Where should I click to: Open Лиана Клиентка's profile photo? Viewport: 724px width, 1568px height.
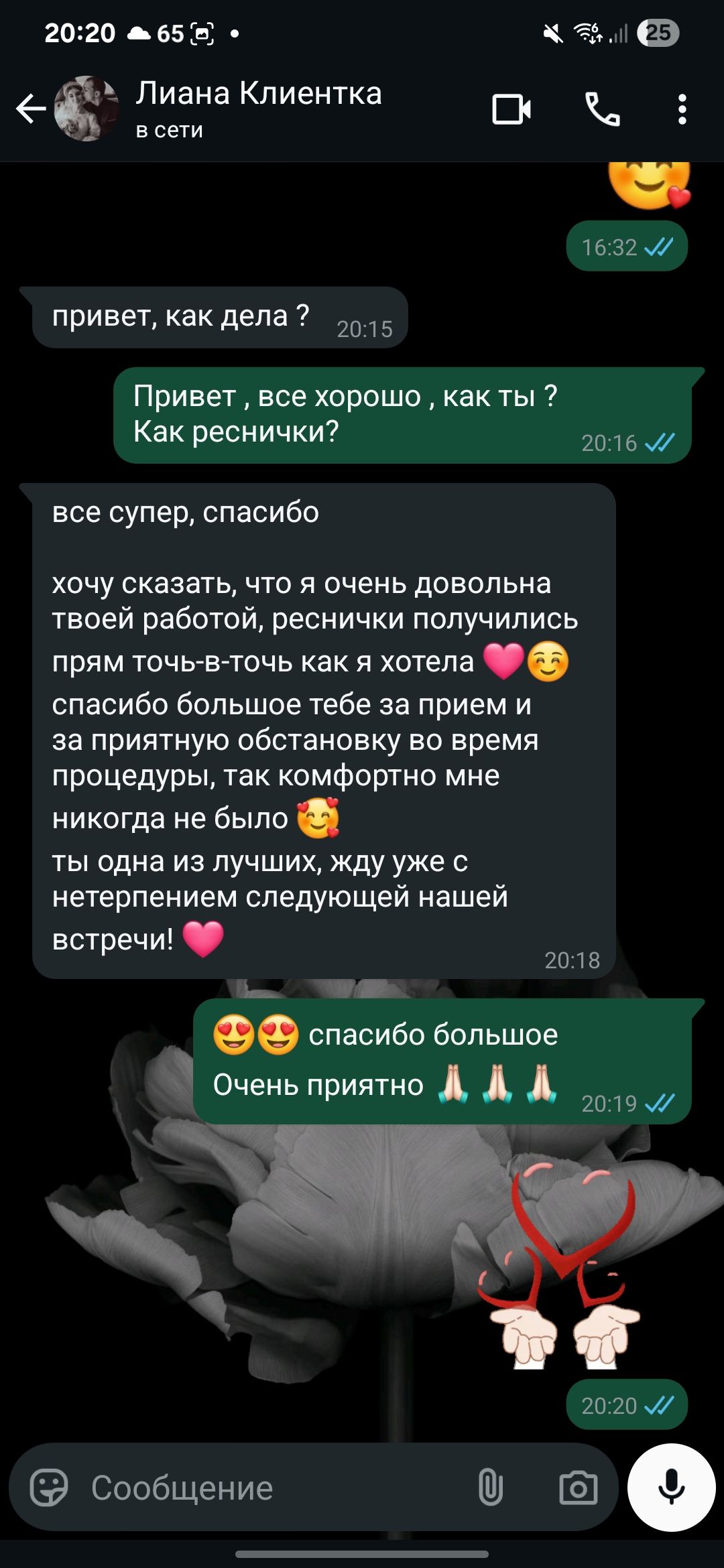[x=86, y=109]
